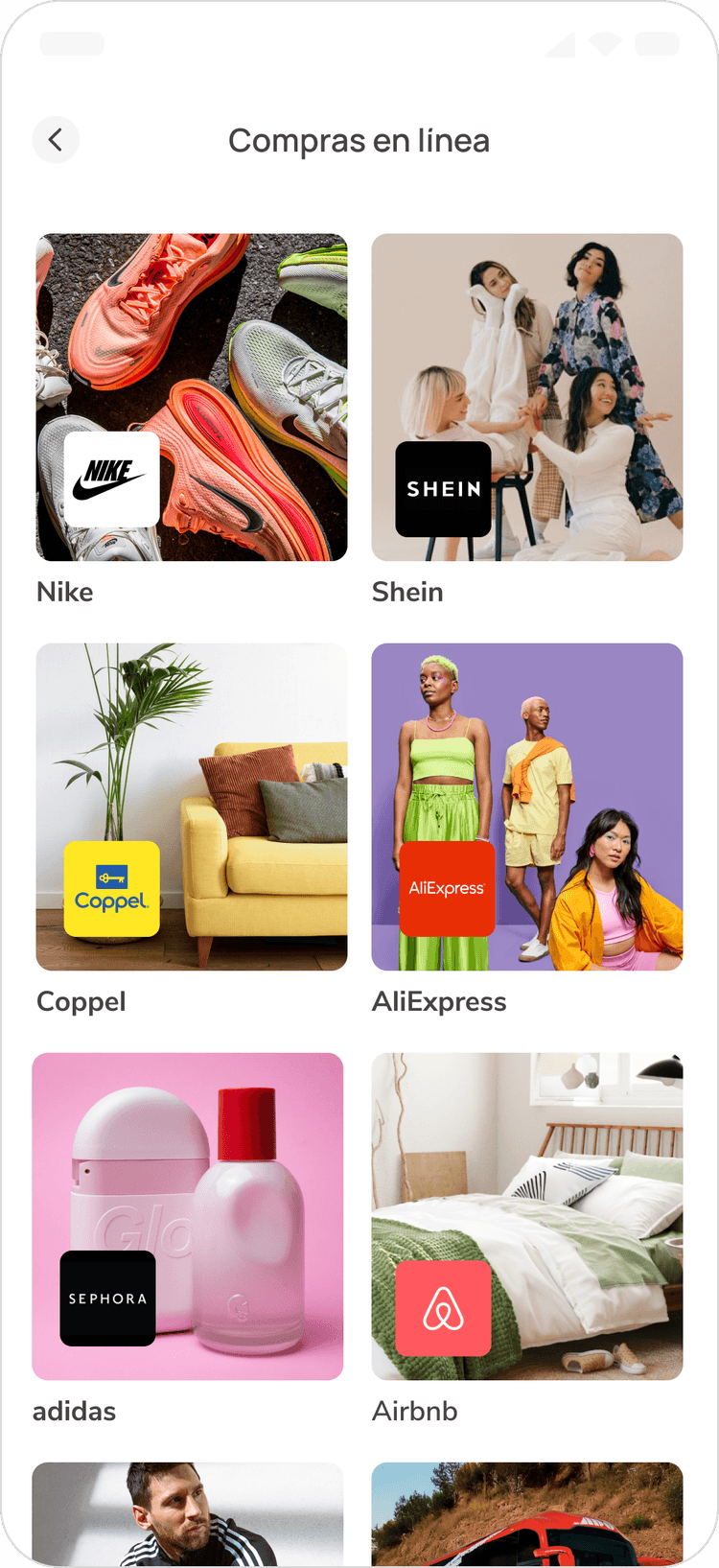Open the Shein store card

(x=527, y=397)
